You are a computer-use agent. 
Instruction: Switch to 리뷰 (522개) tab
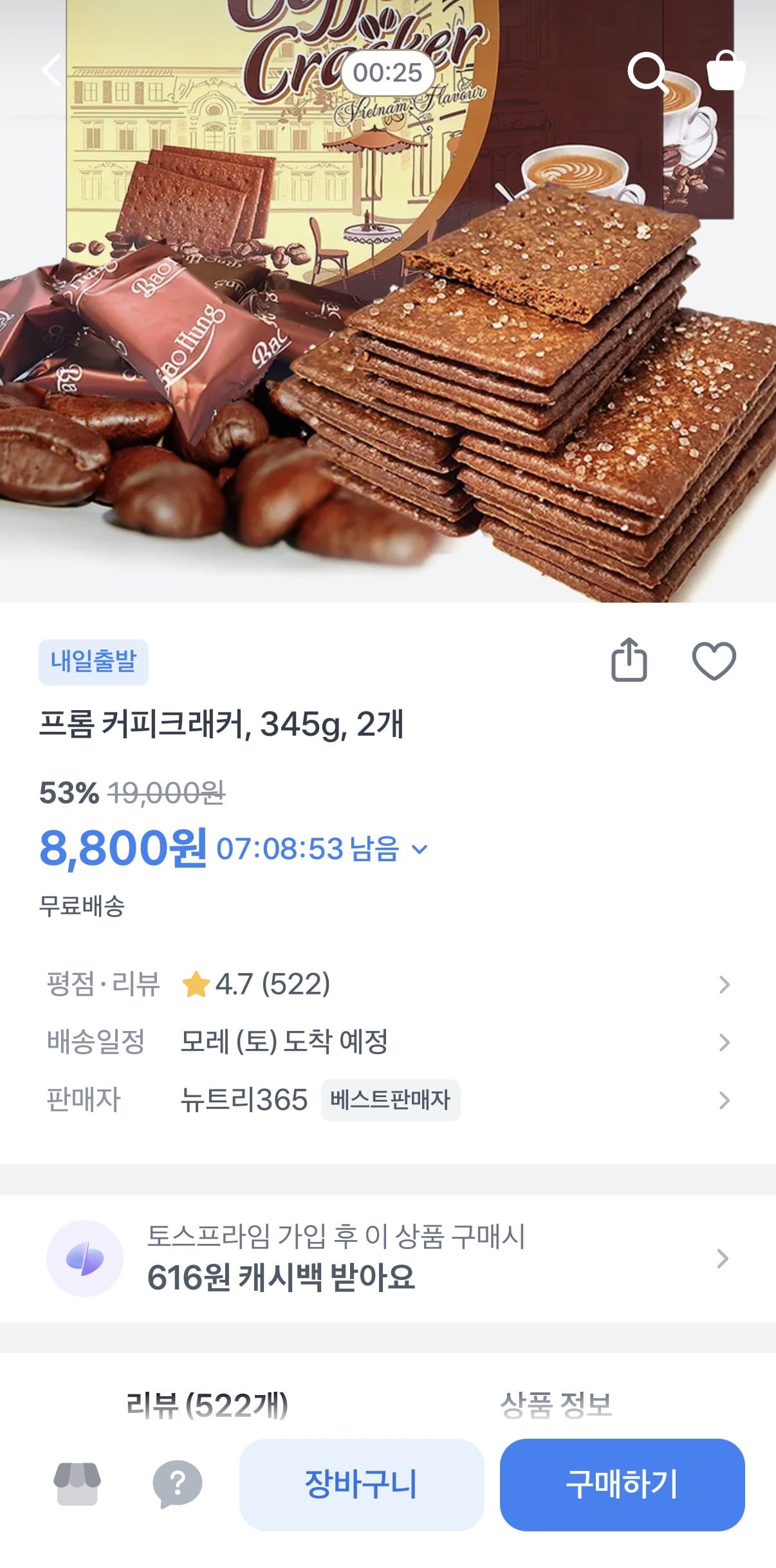tap(207, 1405)
